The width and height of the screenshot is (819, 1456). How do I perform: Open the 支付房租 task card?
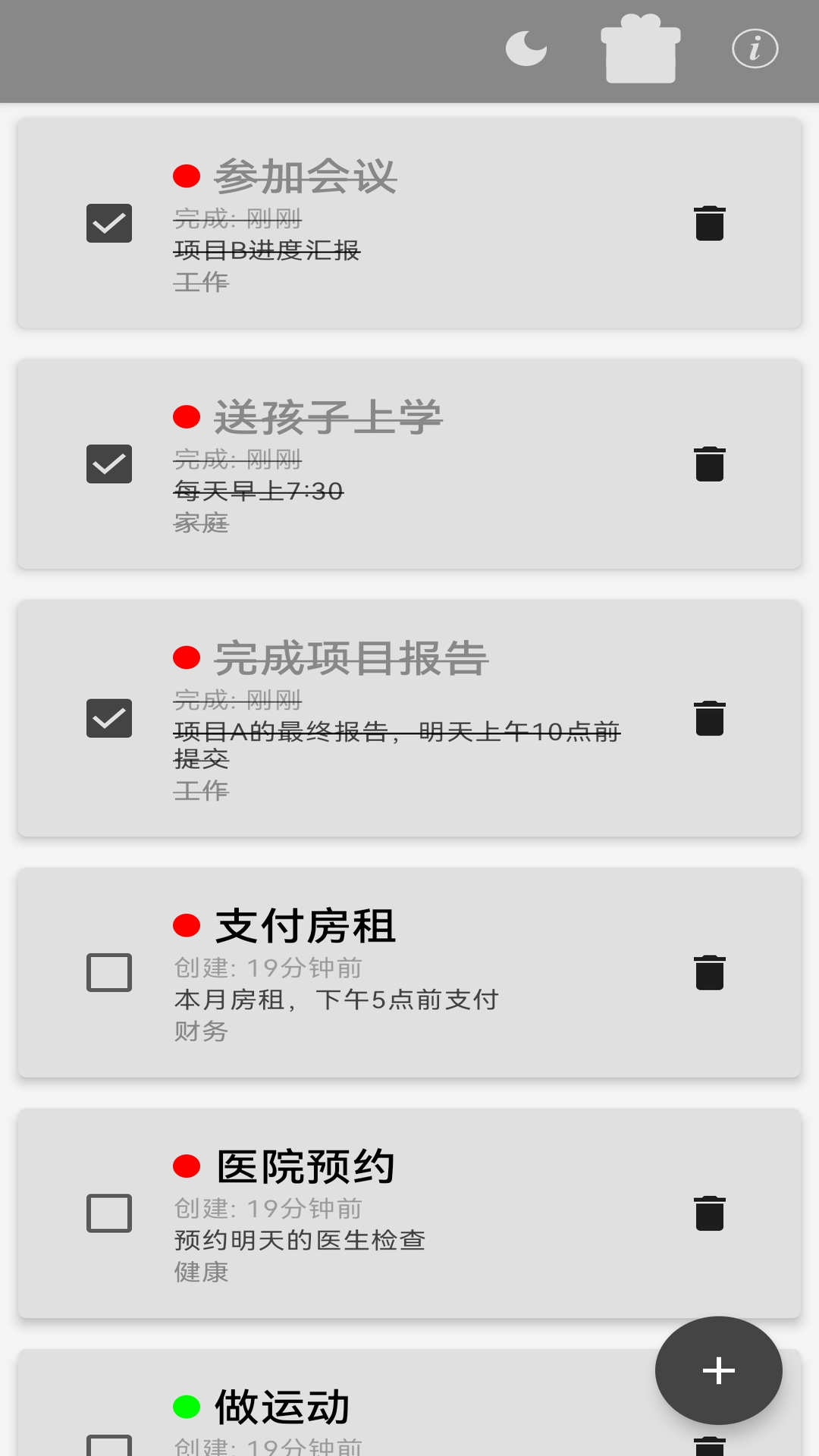pos(409,974)
